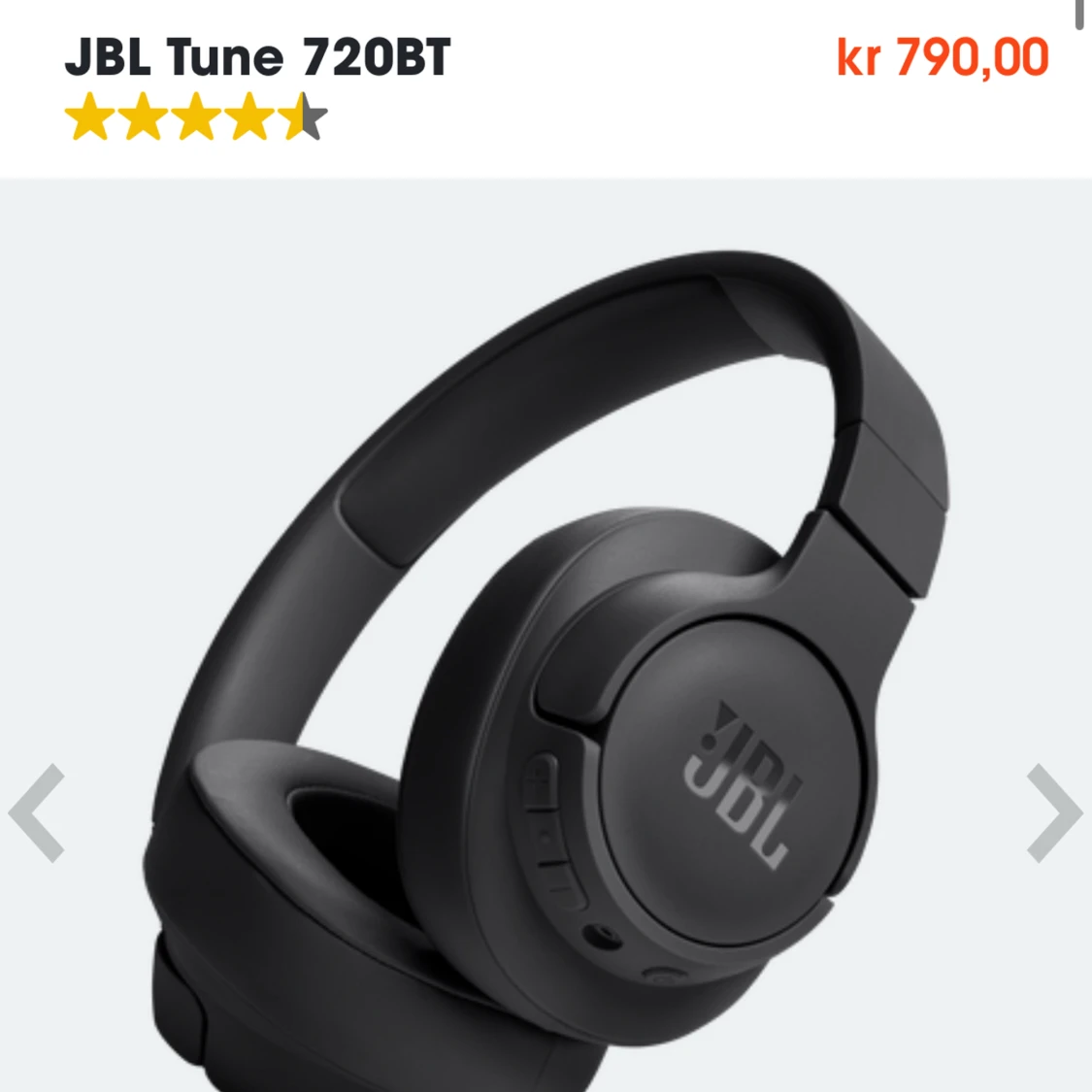This screenshot has height=1092, width=1092.
Task: Open the star rating reviews
Action: click(196, 117)
